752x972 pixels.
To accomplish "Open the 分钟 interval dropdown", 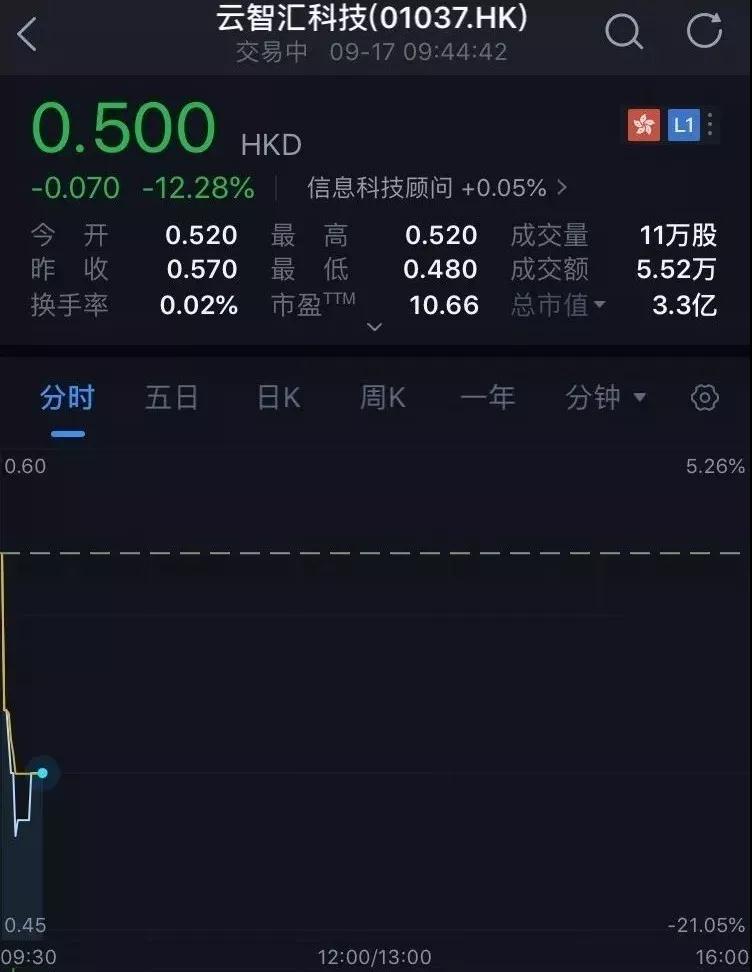I will [606, 398].
